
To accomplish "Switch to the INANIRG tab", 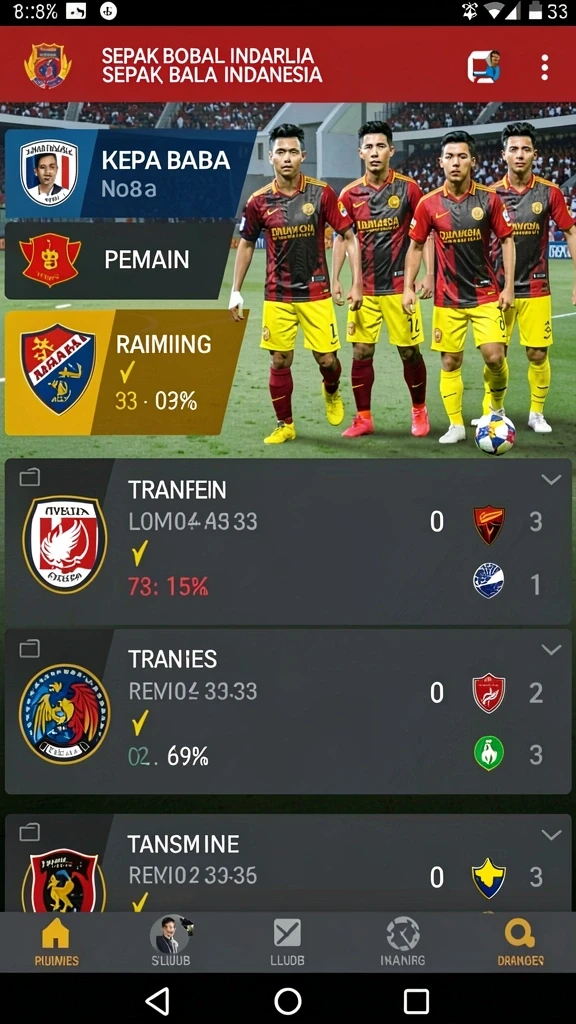I will (403, 942).
